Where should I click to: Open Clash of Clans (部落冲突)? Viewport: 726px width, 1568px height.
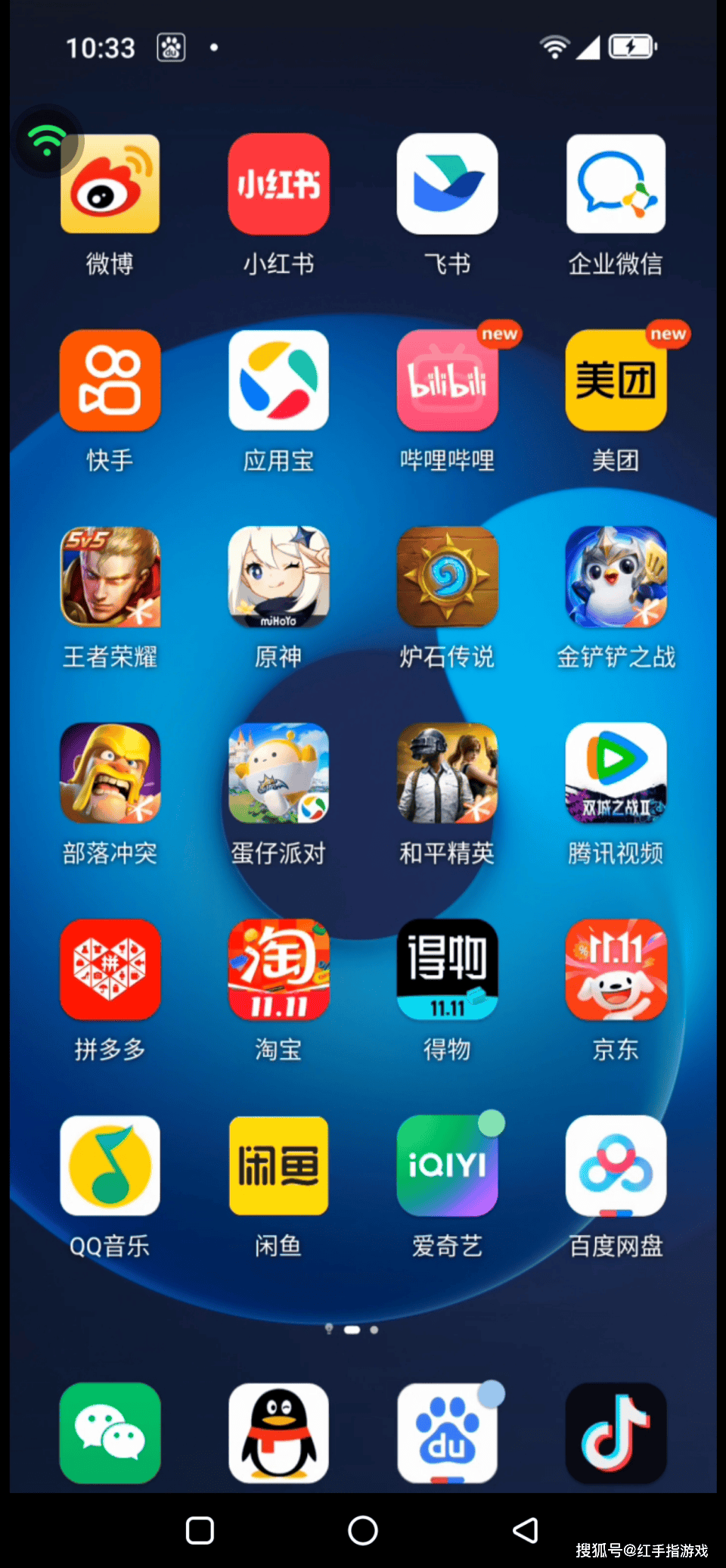click(x=110, y=773)
